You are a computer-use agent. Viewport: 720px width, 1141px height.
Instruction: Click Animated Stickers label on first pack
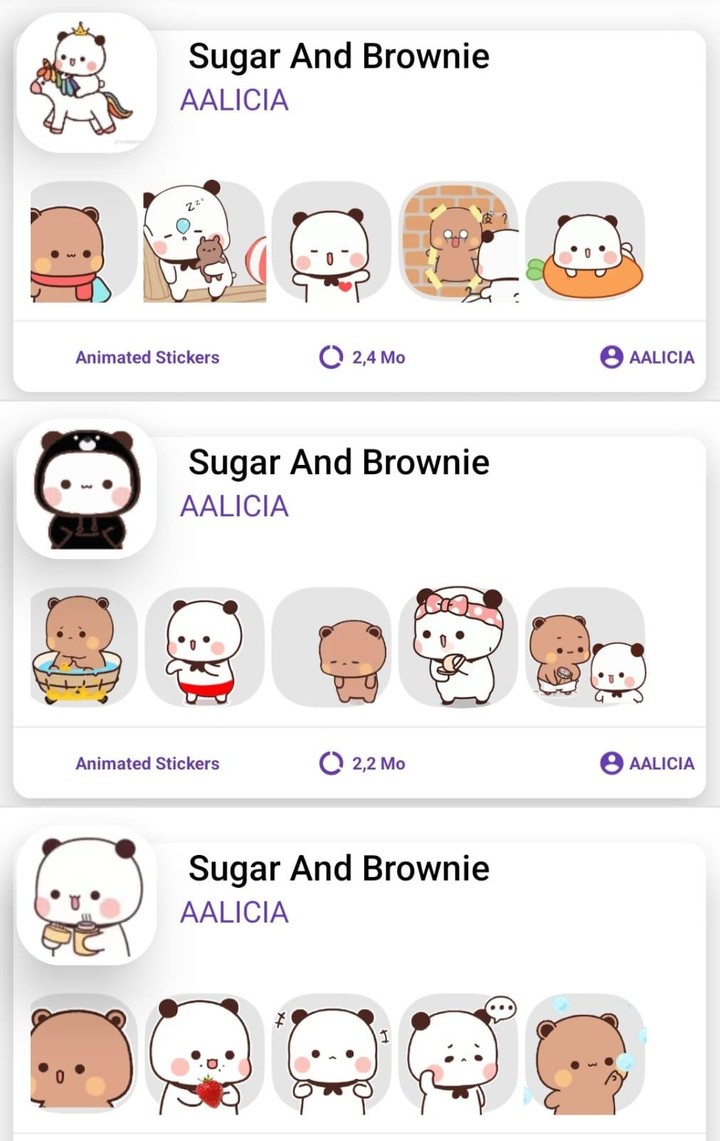(146, 356)
